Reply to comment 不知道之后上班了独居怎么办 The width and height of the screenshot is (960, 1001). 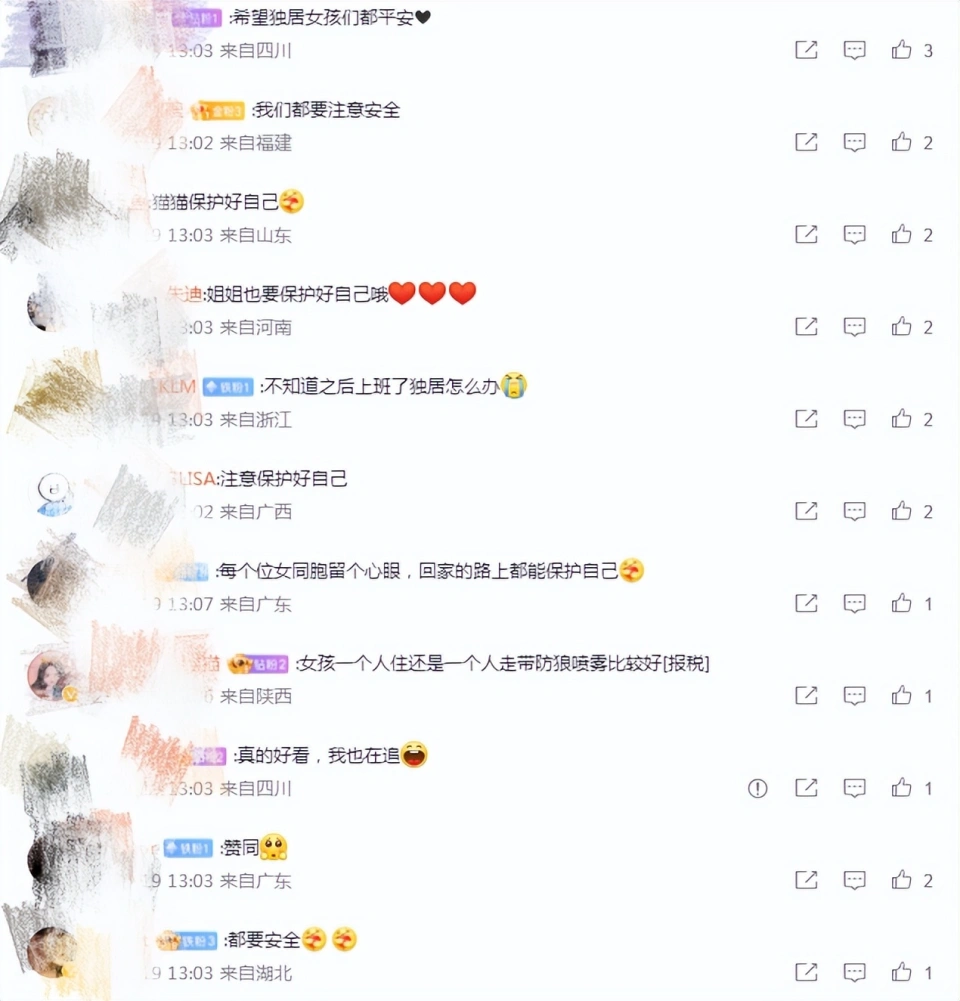[x=854, y=419]
